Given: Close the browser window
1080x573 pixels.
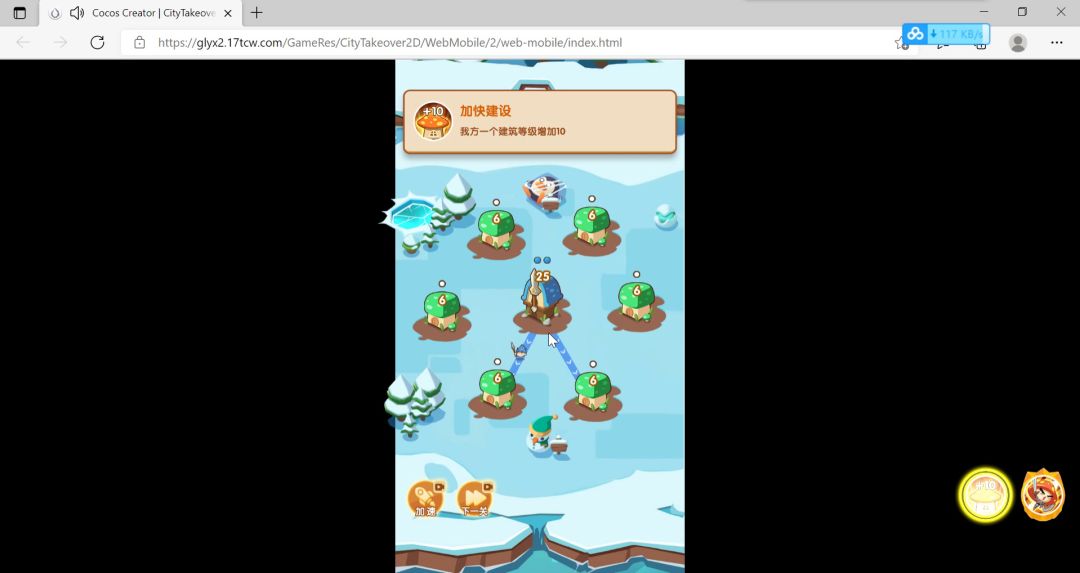Looking at the screenshot, I should [x=1061, y=12].
